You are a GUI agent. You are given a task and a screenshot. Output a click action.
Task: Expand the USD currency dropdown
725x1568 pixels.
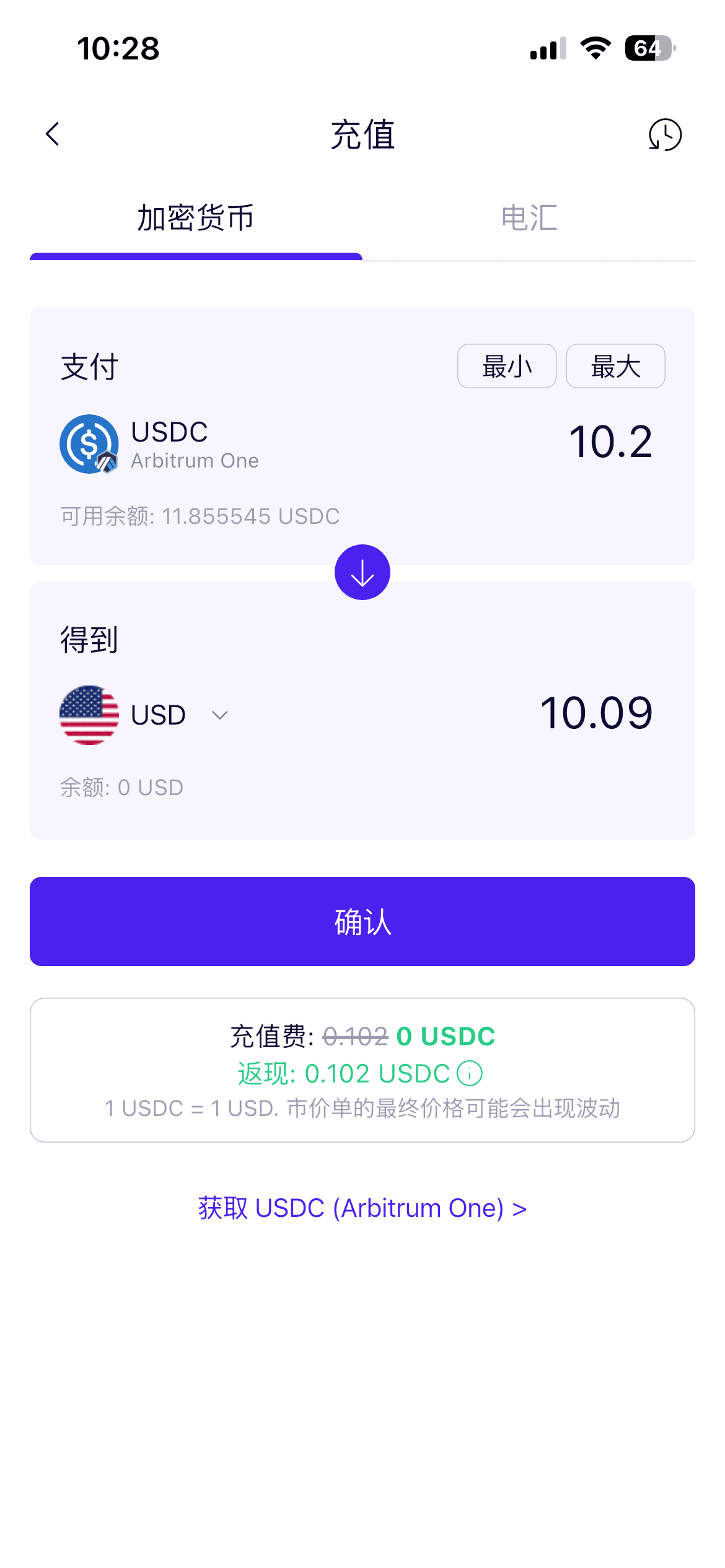tap(144, 715)
